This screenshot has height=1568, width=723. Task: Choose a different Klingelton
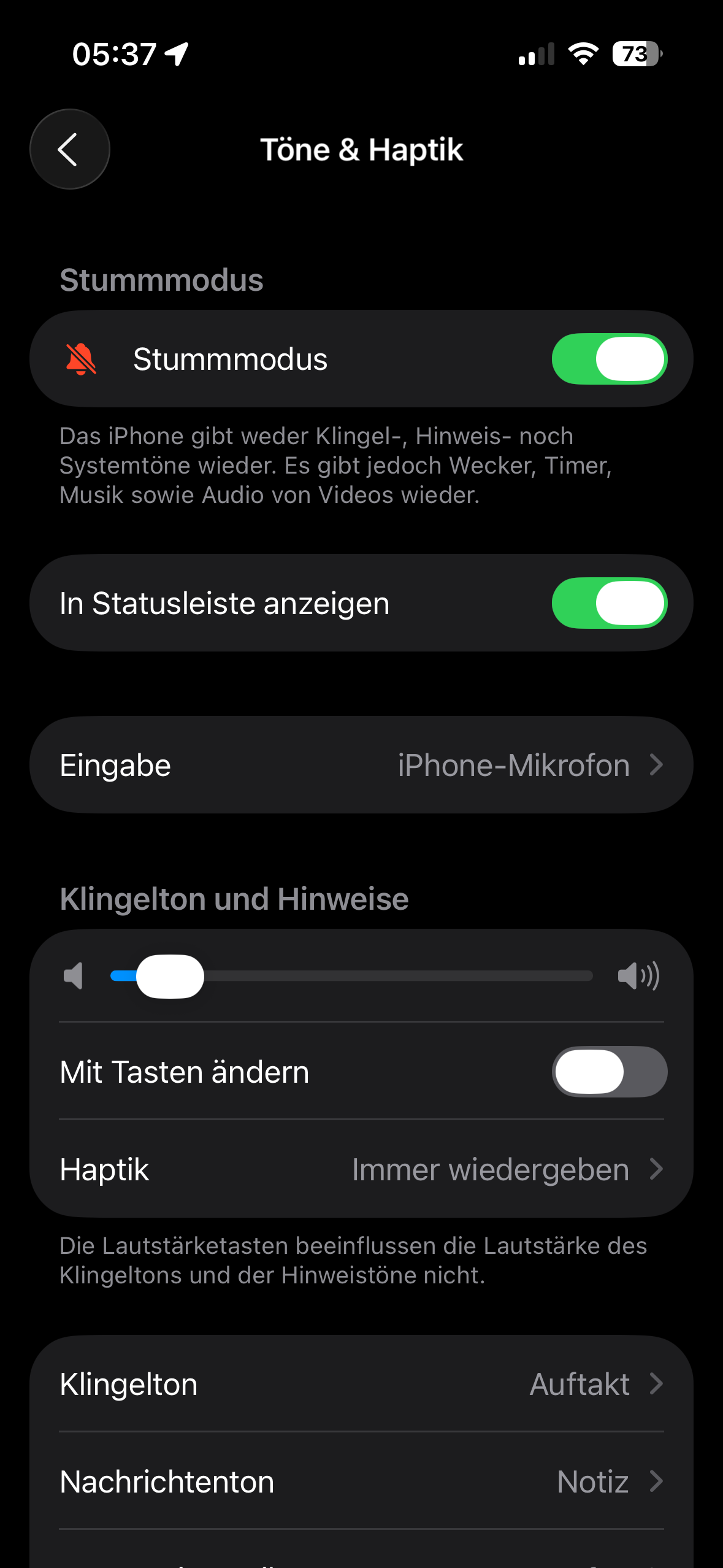coord(361,1384)
